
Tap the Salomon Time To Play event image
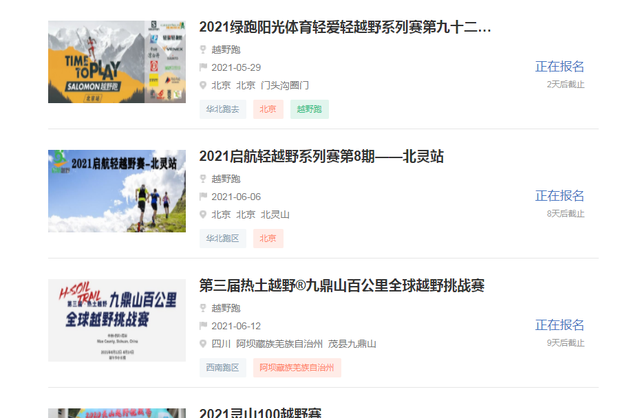(117, 62)
